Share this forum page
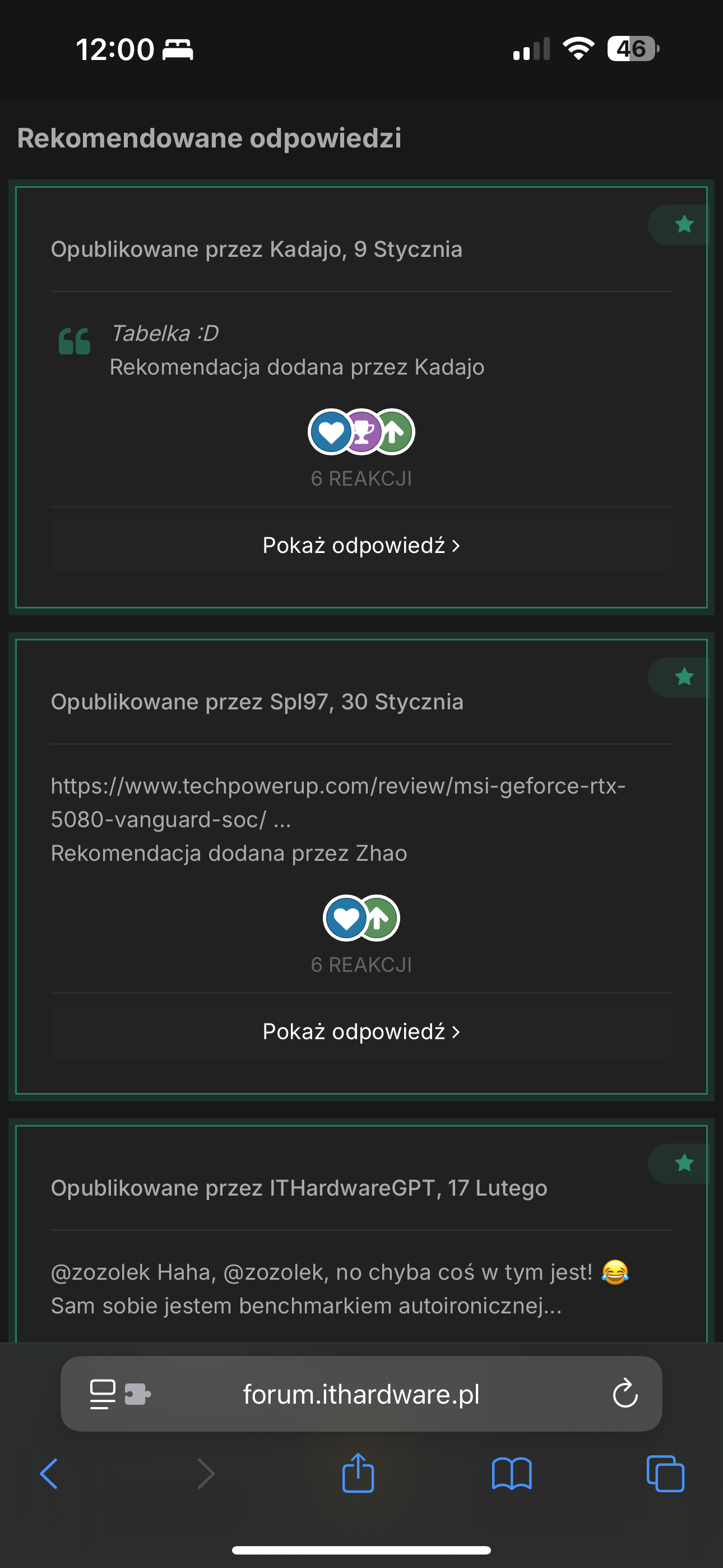The height and width of the screenshot is (1568, 723). pos(358,1474)
